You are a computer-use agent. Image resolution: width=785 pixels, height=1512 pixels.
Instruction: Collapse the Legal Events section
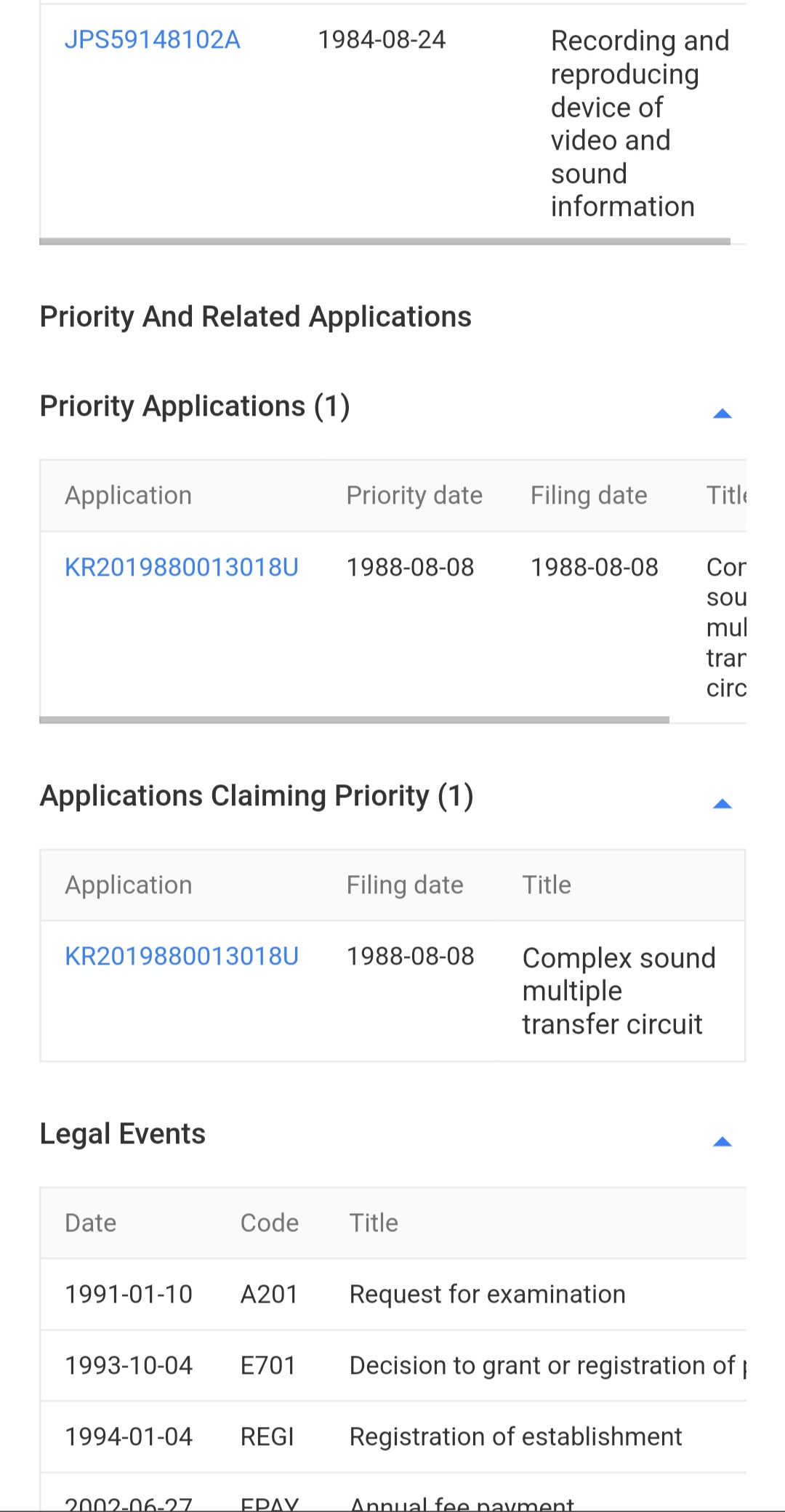point(722,1141)
